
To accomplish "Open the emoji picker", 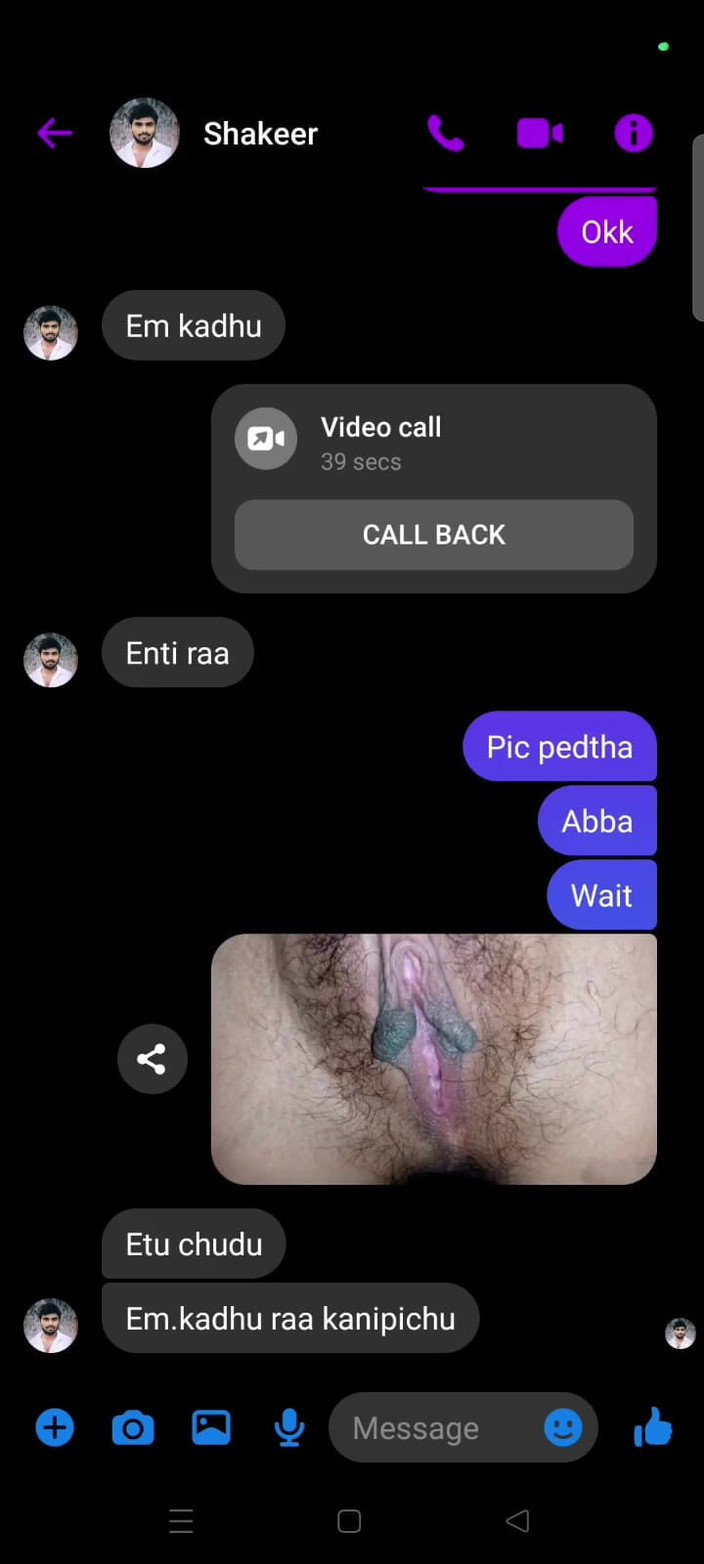I will tap(563, 1427).
